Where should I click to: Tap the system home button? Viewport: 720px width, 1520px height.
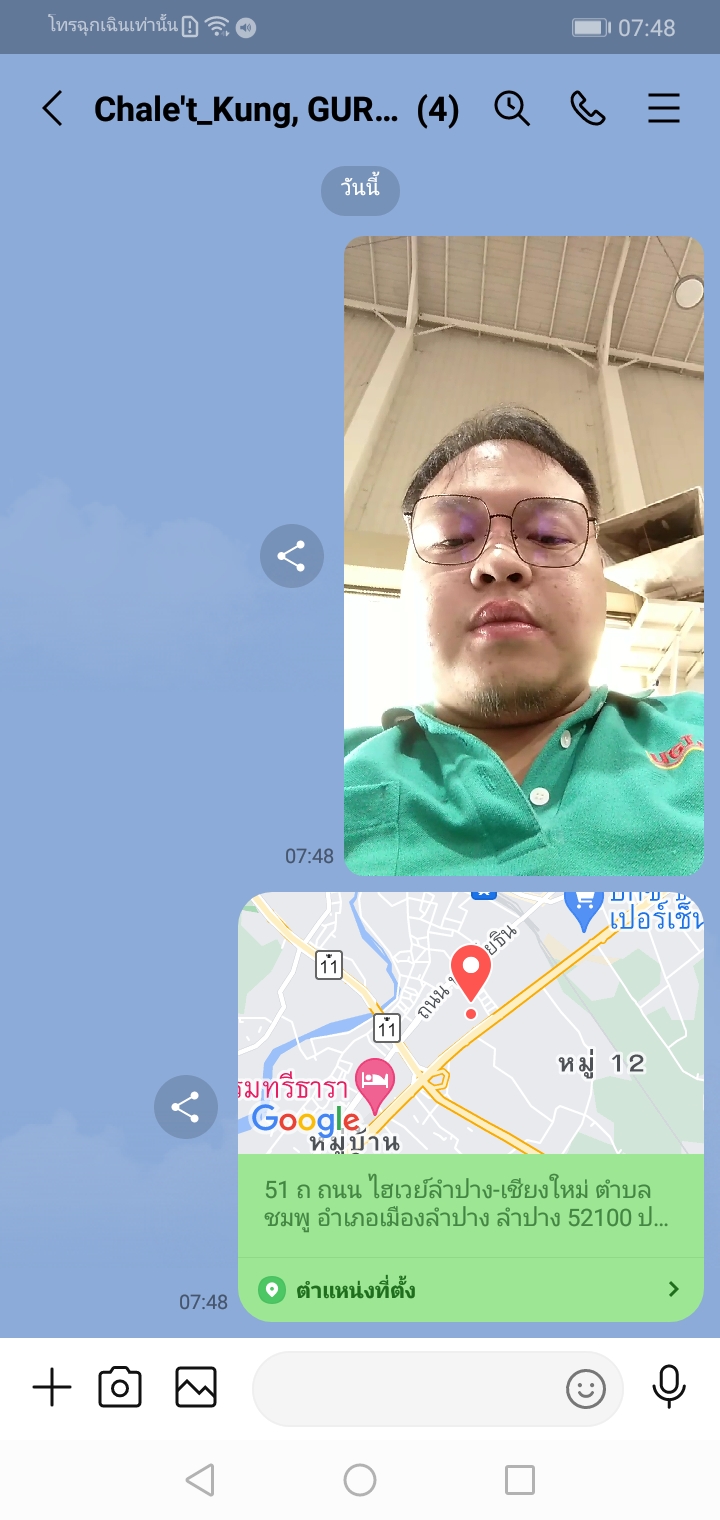(360, 1480)
